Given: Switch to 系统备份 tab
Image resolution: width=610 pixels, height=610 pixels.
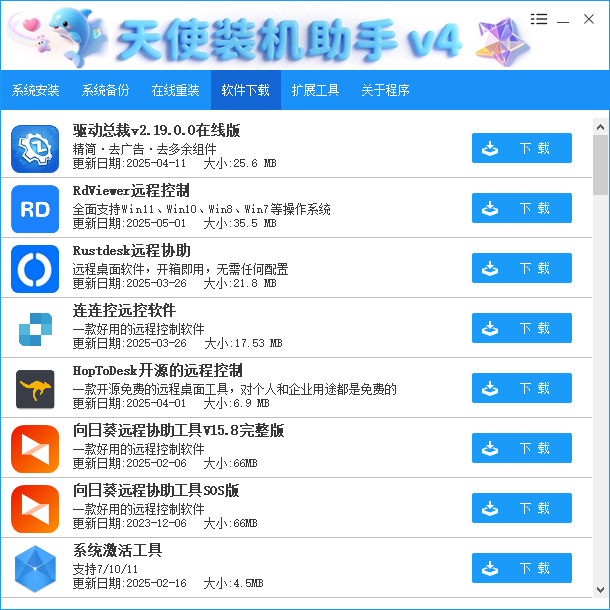Looking at the screenshot, I should tap(106, 90).
